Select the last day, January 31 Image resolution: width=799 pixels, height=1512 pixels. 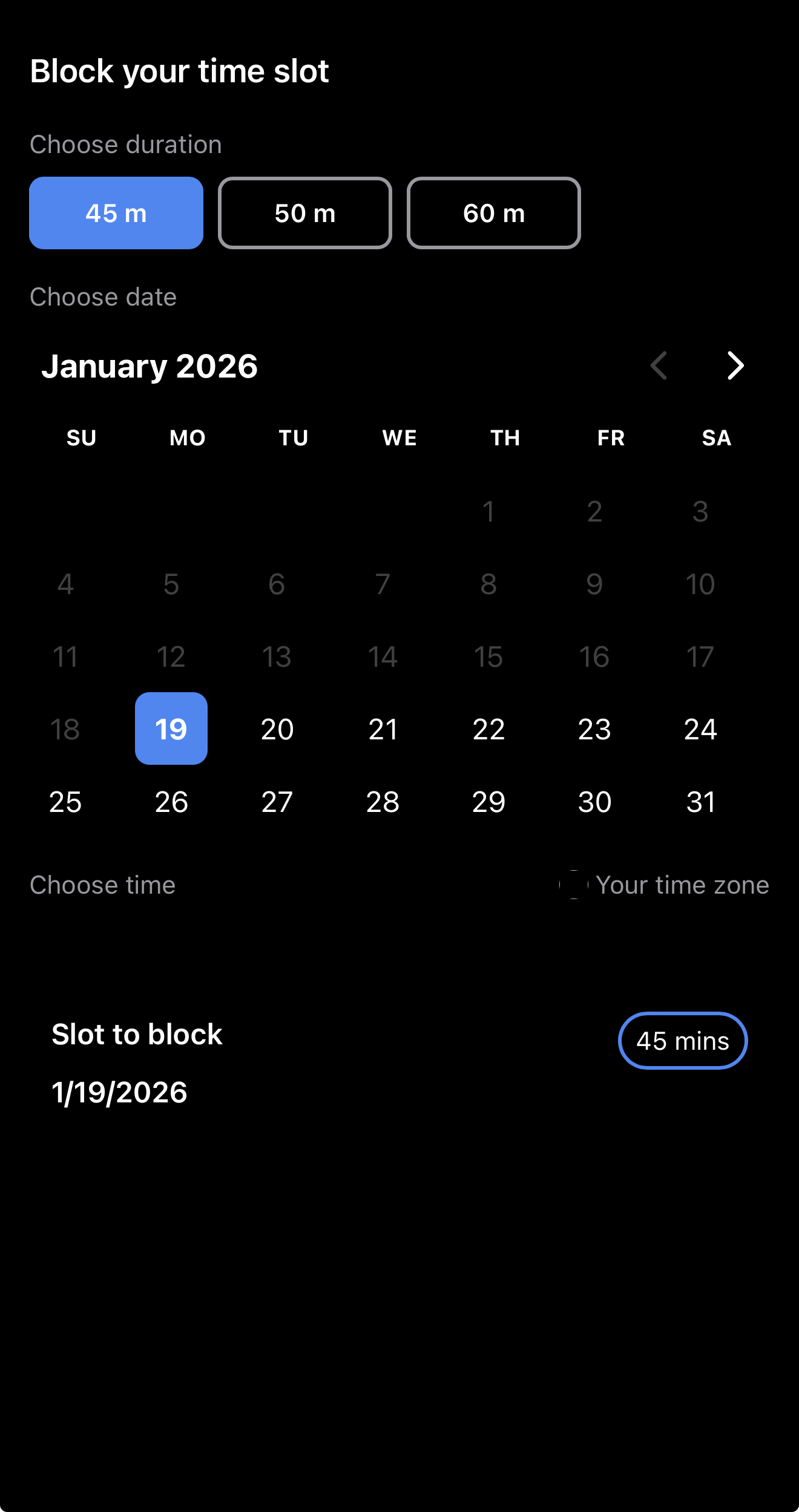[700, 802]
